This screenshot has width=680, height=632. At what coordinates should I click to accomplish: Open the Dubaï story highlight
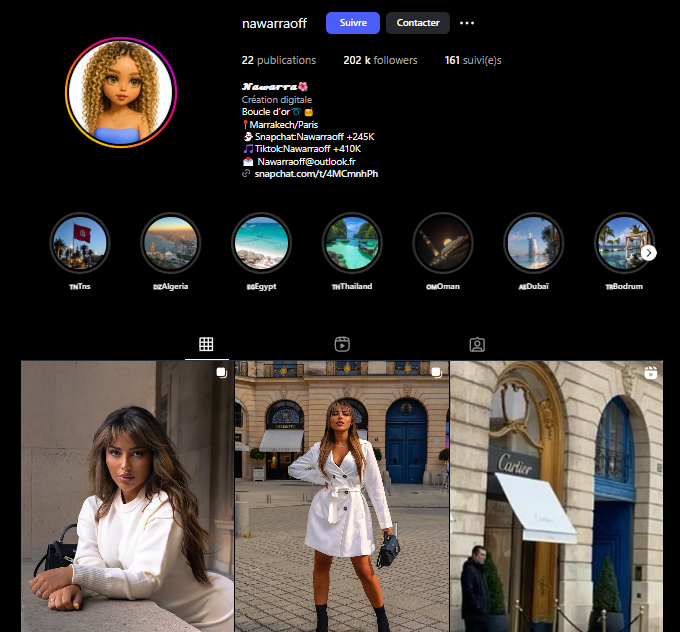533,243
